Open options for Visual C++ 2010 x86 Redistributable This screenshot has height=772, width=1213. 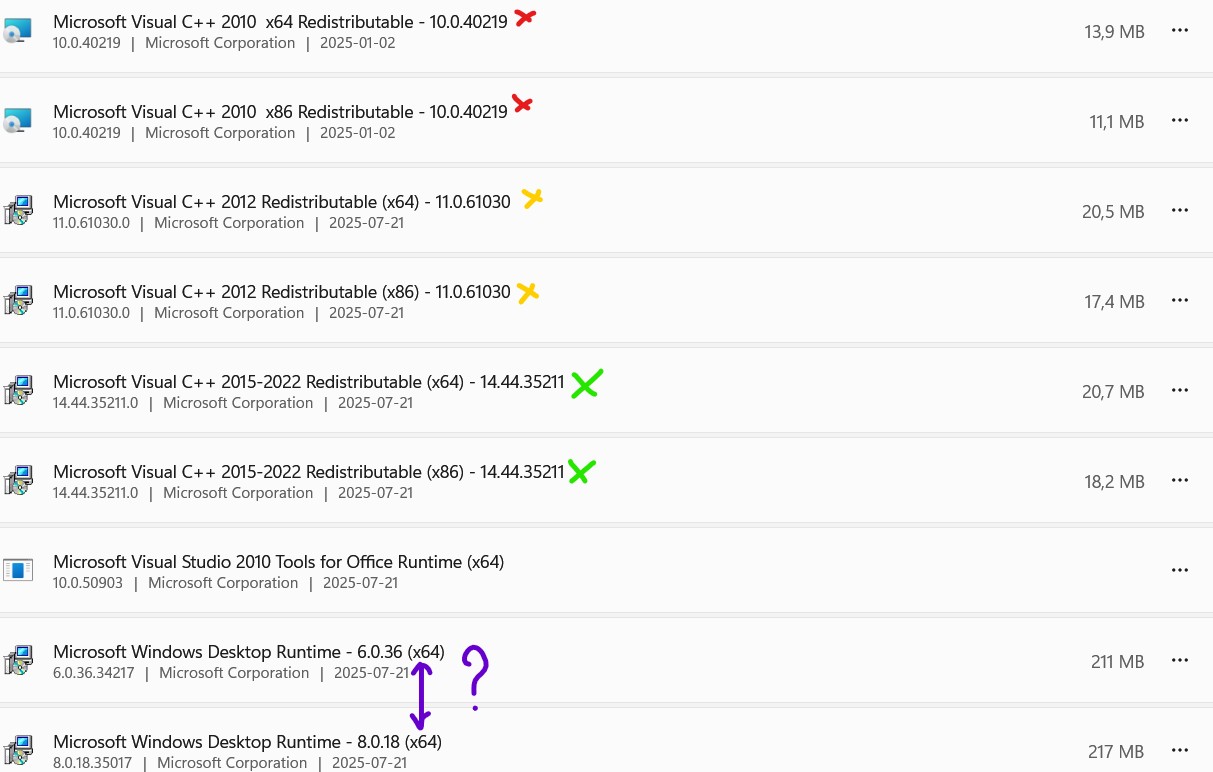pos(1180,121)
